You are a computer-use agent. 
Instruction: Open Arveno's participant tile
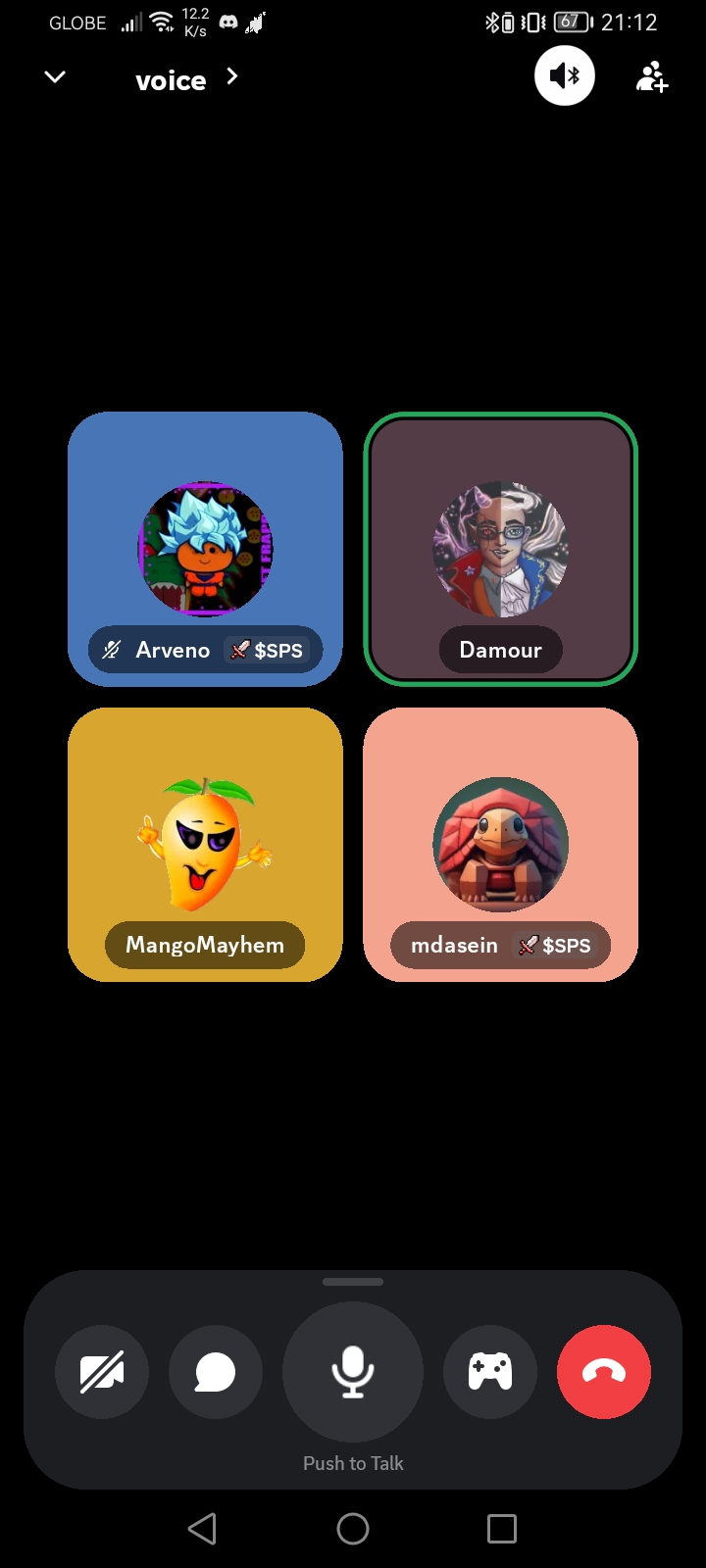(205, 549)
